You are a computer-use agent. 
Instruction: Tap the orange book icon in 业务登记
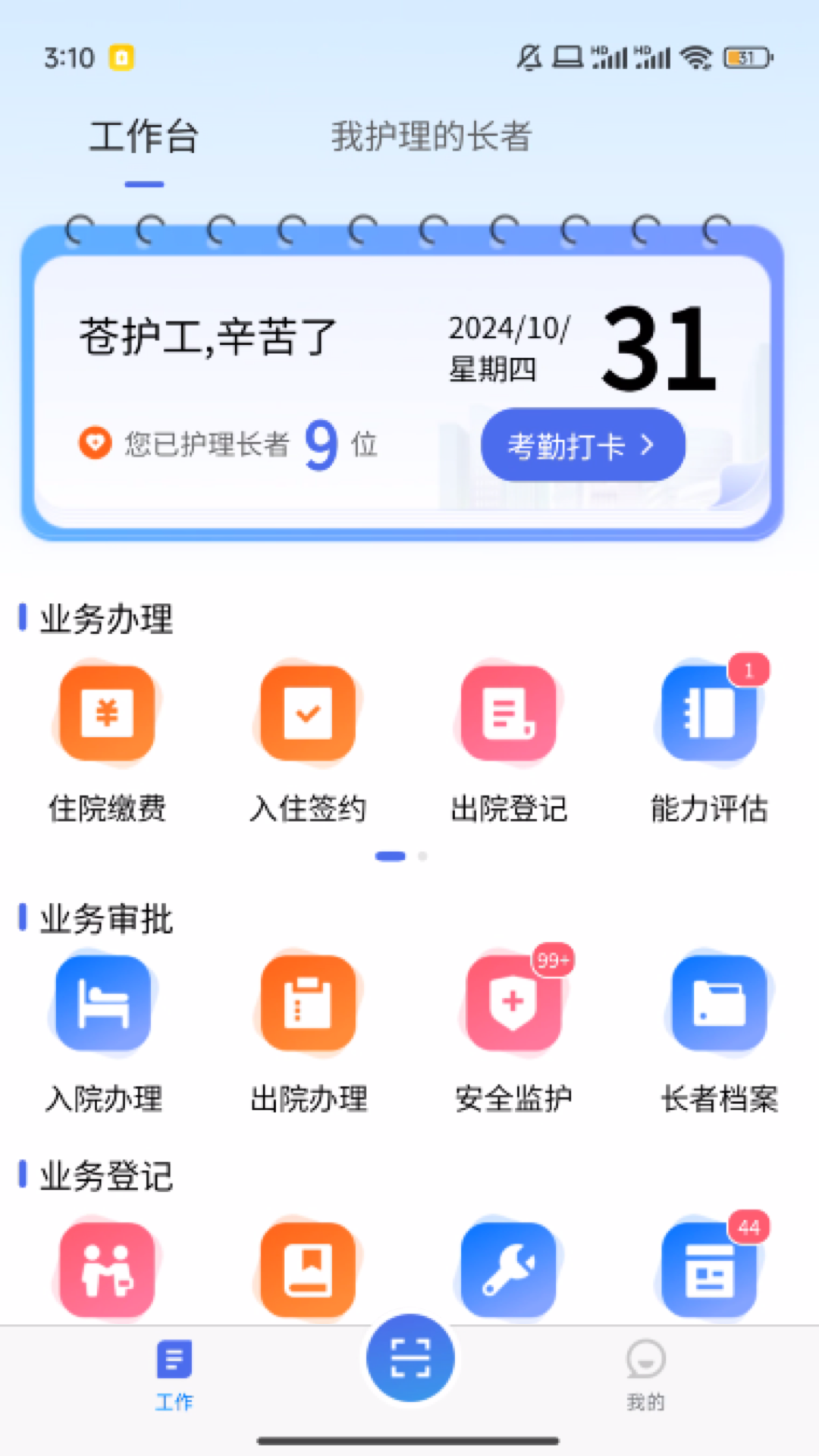307,1270
